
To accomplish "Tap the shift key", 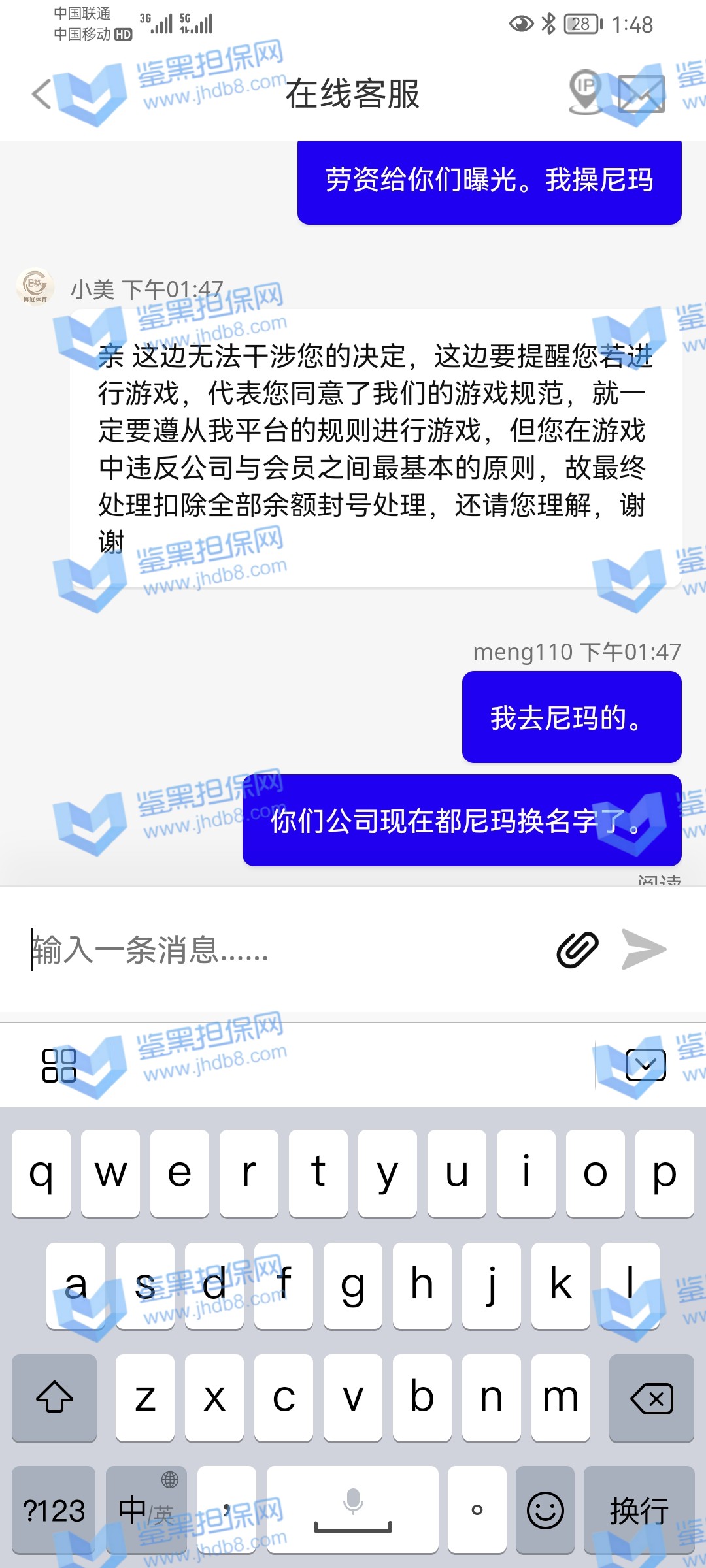I will click(x=54, y=1398).
